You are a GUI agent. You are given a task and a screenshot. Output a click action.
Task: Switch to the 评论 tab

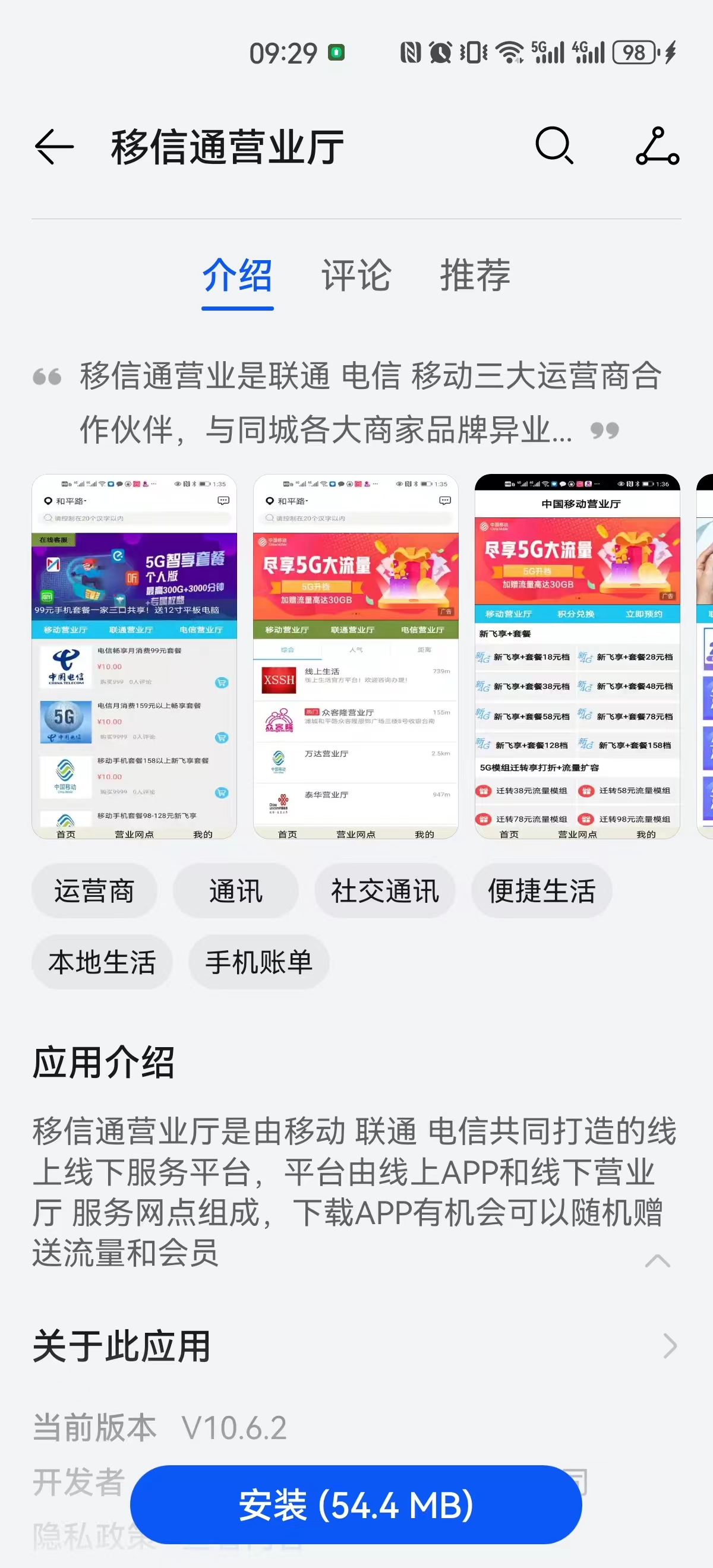(356, 275)
